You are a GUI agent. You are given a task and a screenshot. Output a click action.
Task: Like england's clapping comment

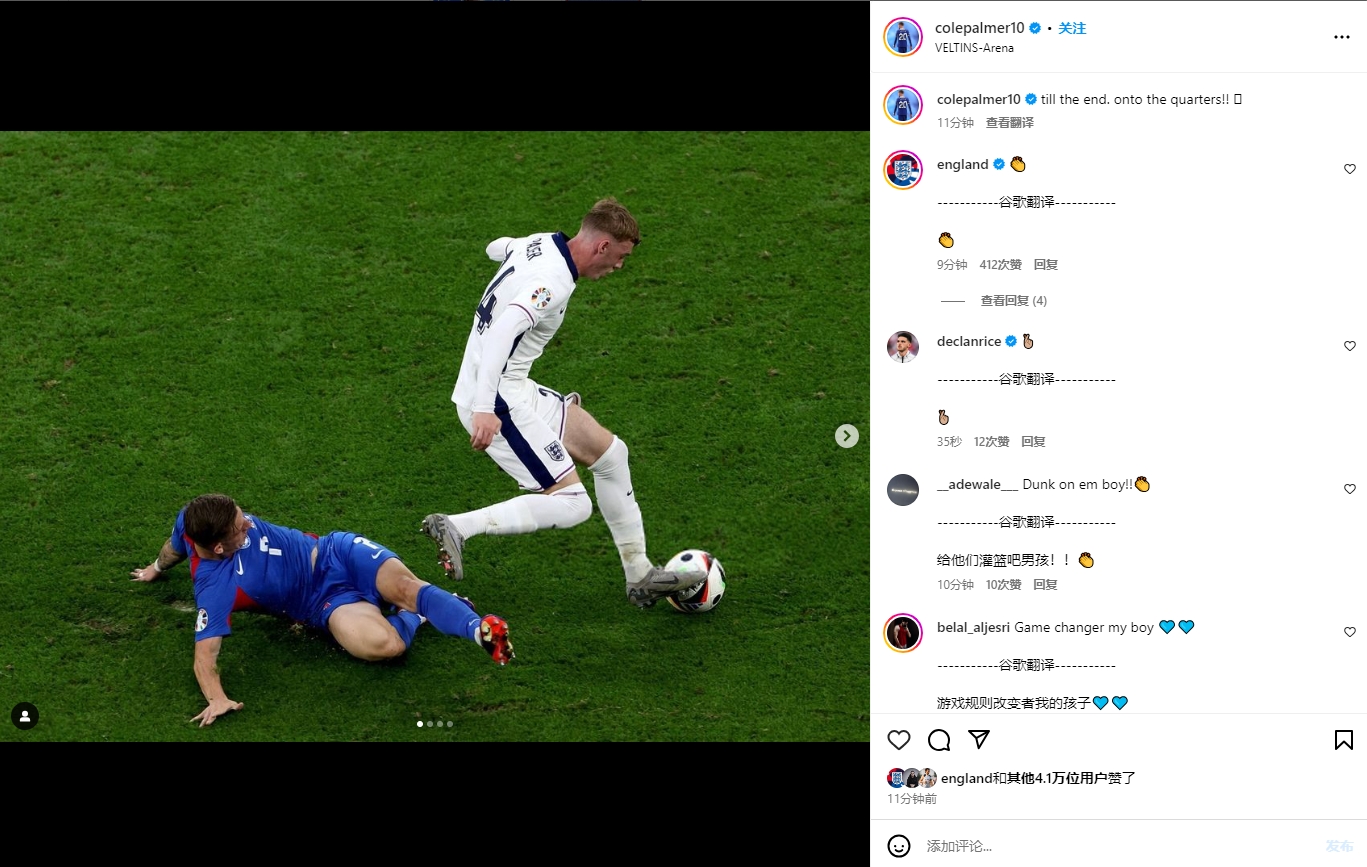point(1349,169)
